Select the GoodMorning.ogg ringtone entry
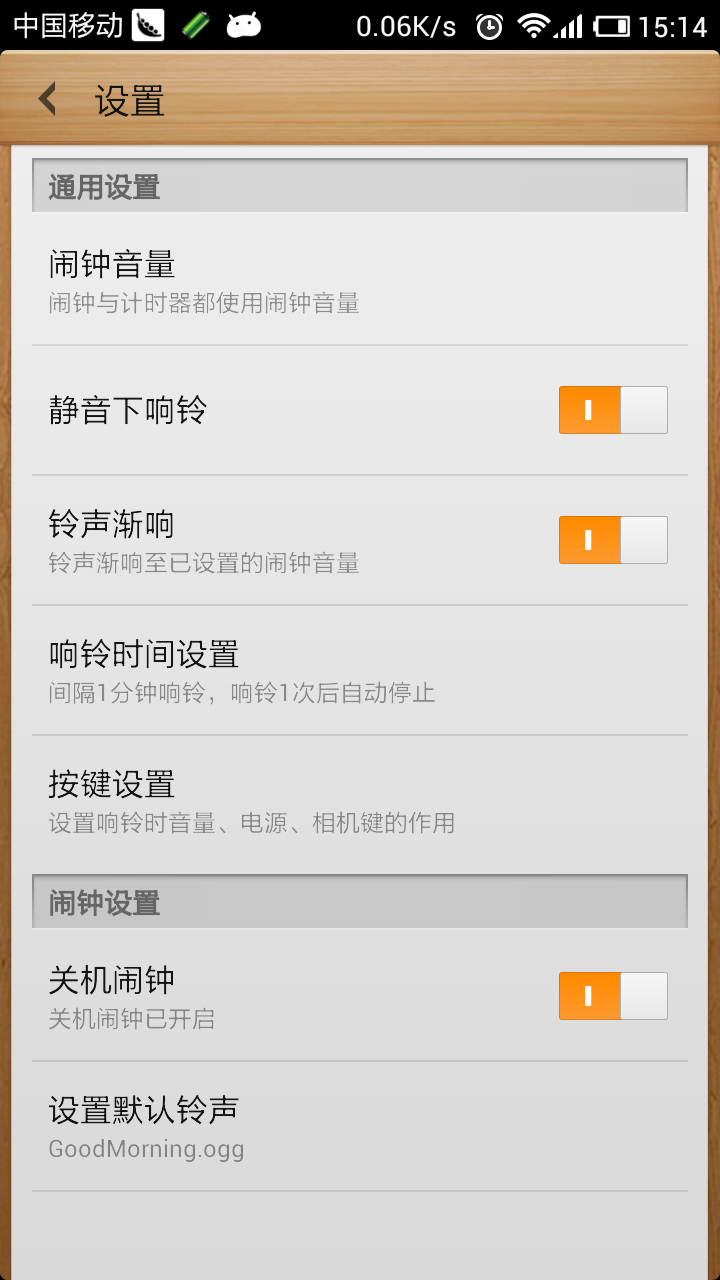The height and width of the screenshot is (1280, 720). pyautogui.click(x=146, y=1150)
